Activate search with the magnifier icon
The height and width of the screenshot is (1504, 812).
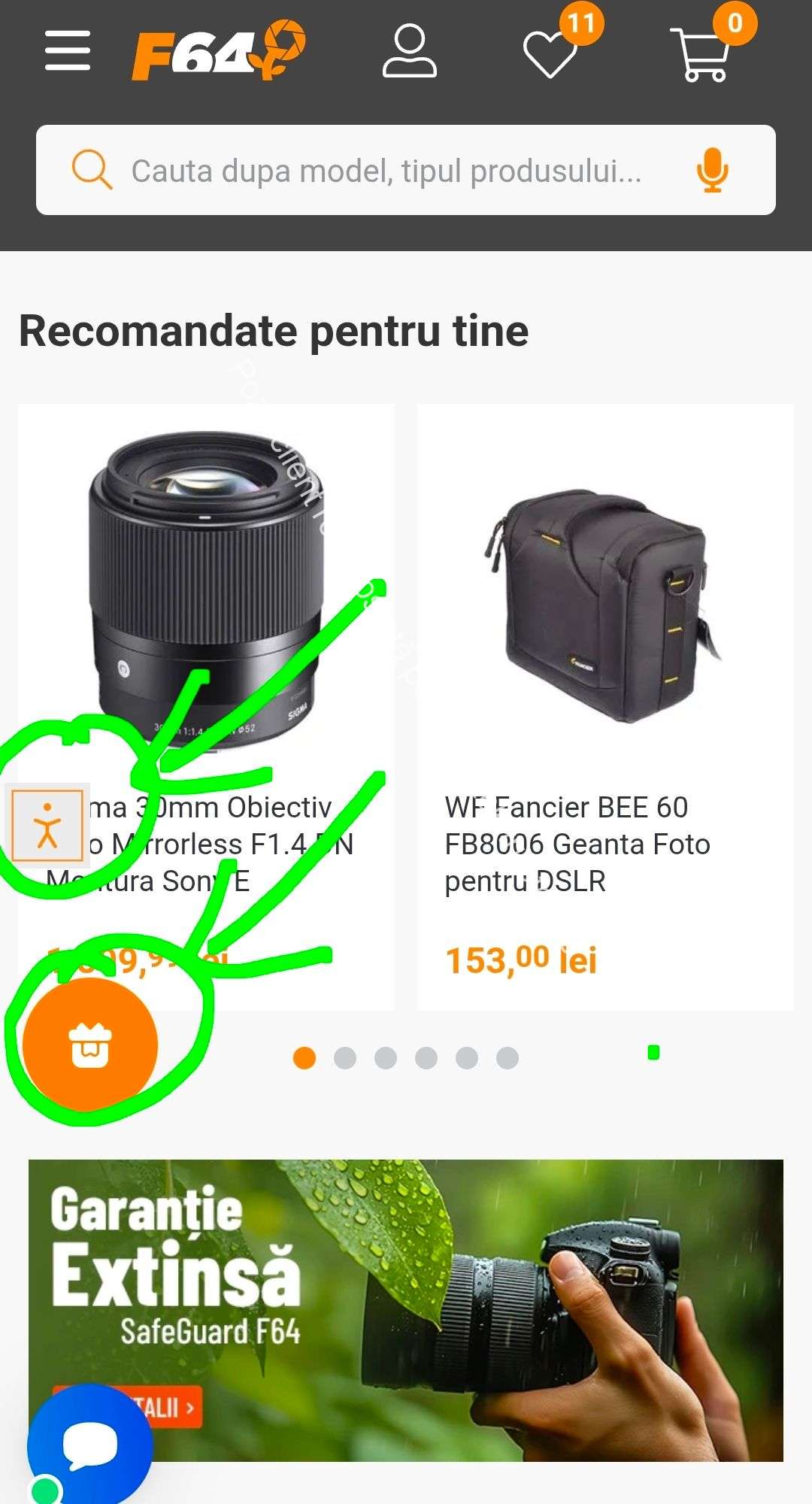[x=92, y=170]
